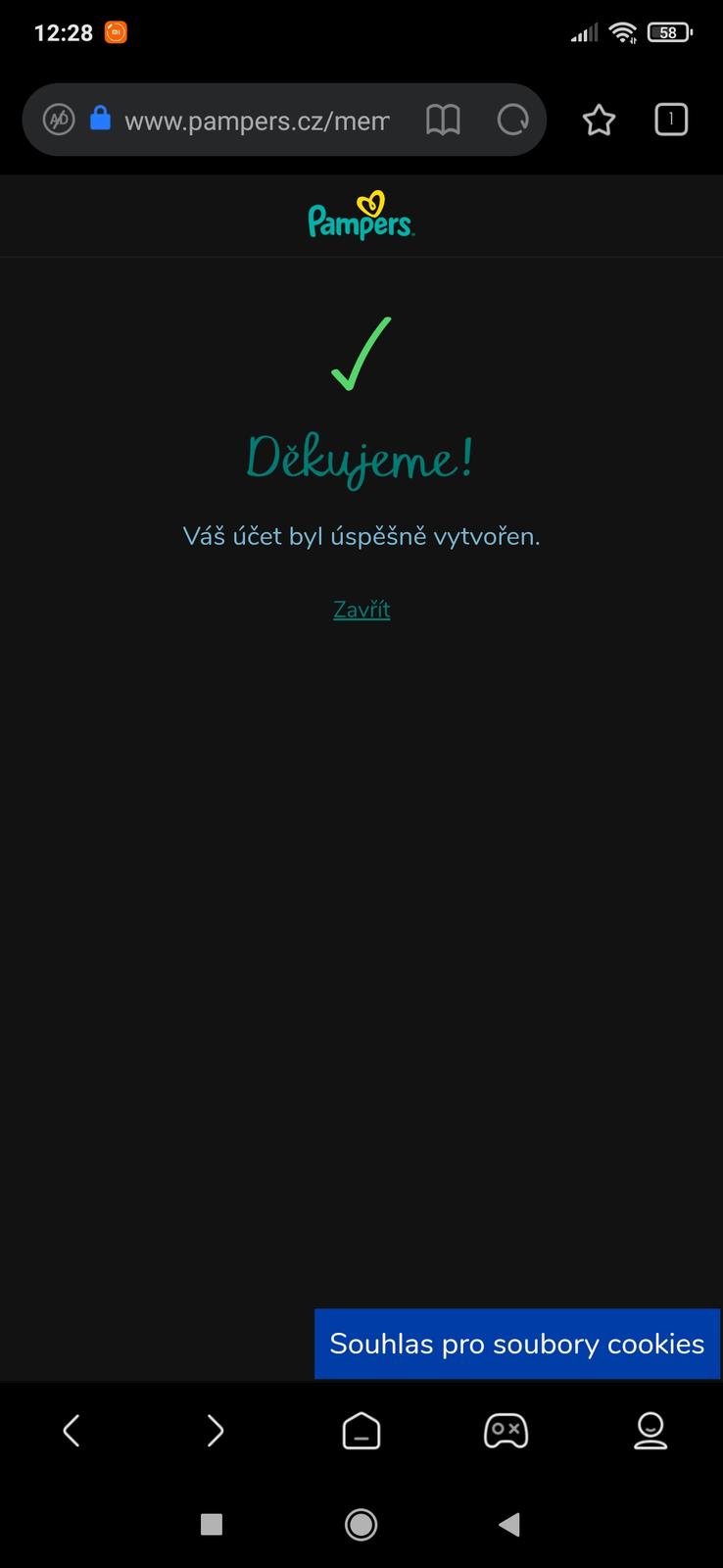Open the browser home page

[x=361, y=1431]
